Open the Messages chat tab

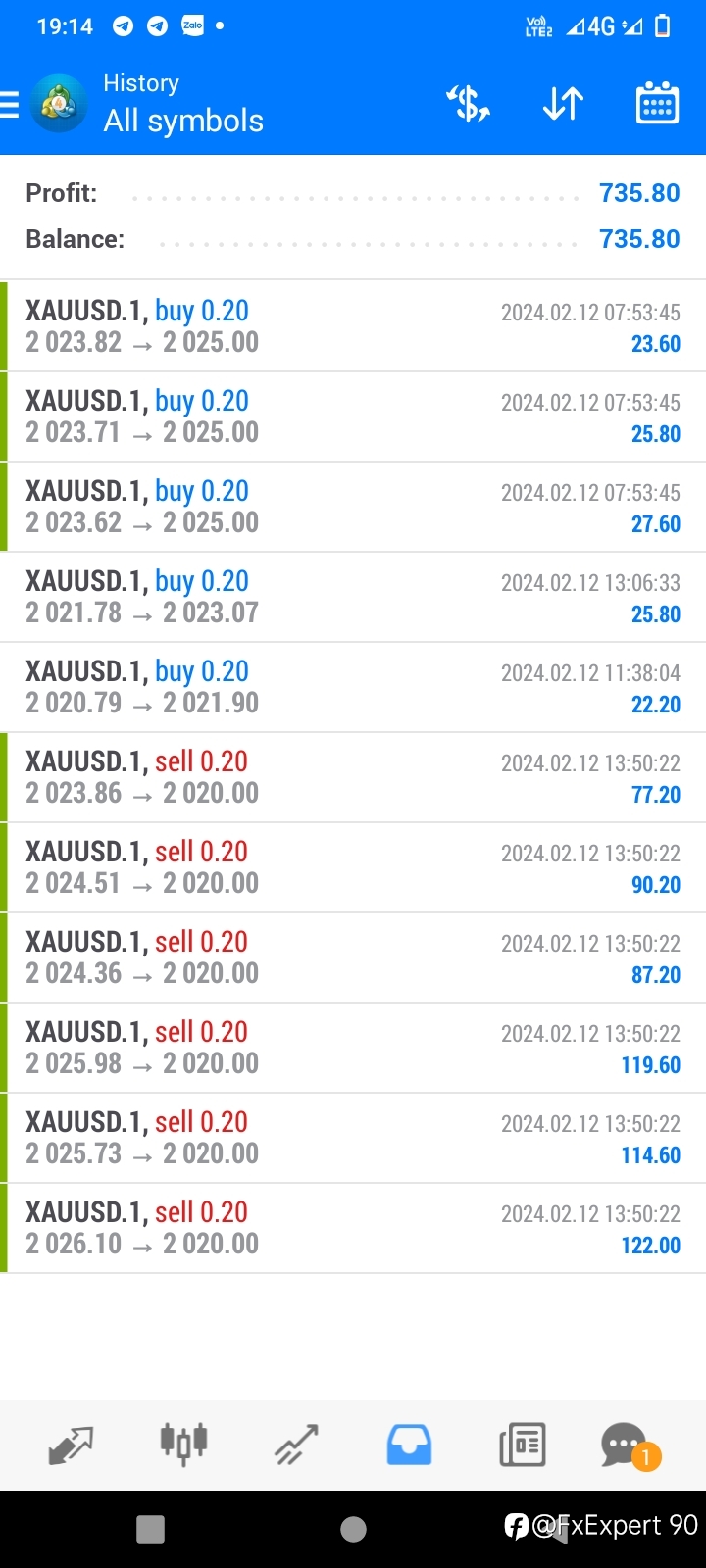tap(630, 1445)
